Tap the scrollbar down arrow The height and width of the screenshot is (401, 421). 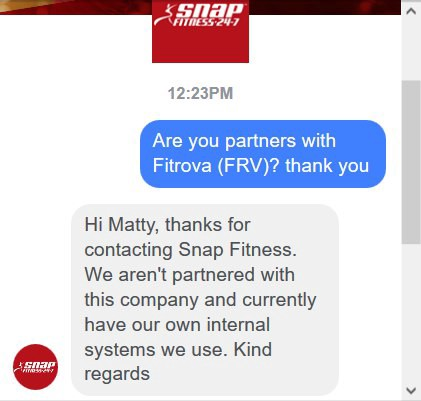(411, 390)
